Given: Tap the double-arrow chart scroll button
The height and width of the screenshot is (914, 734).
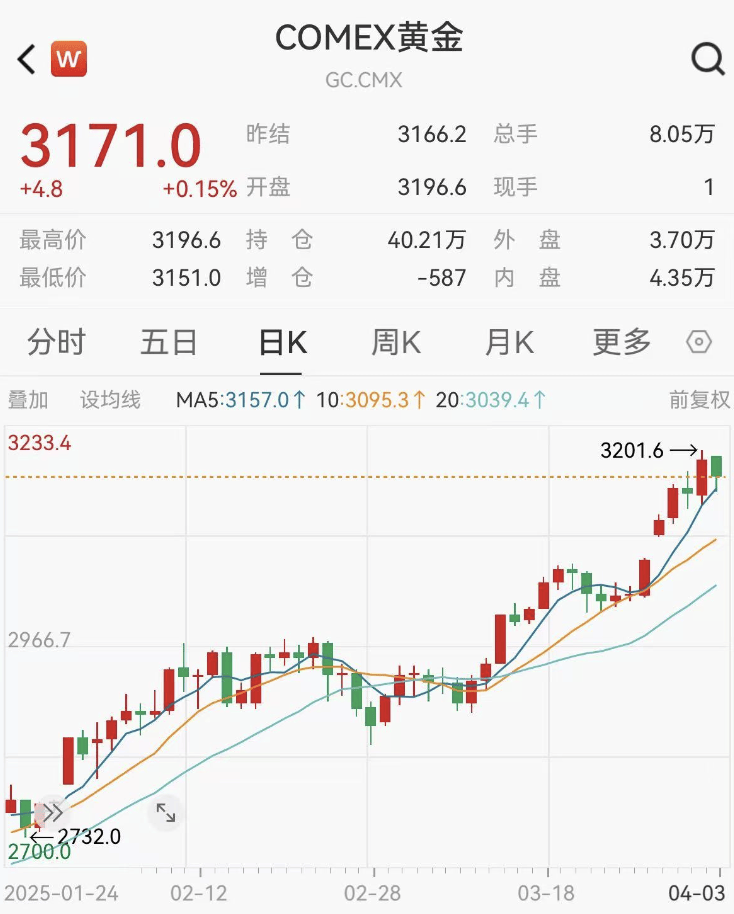Looking at the screenshot, I should pyautogui.click(x=52, y=813).
